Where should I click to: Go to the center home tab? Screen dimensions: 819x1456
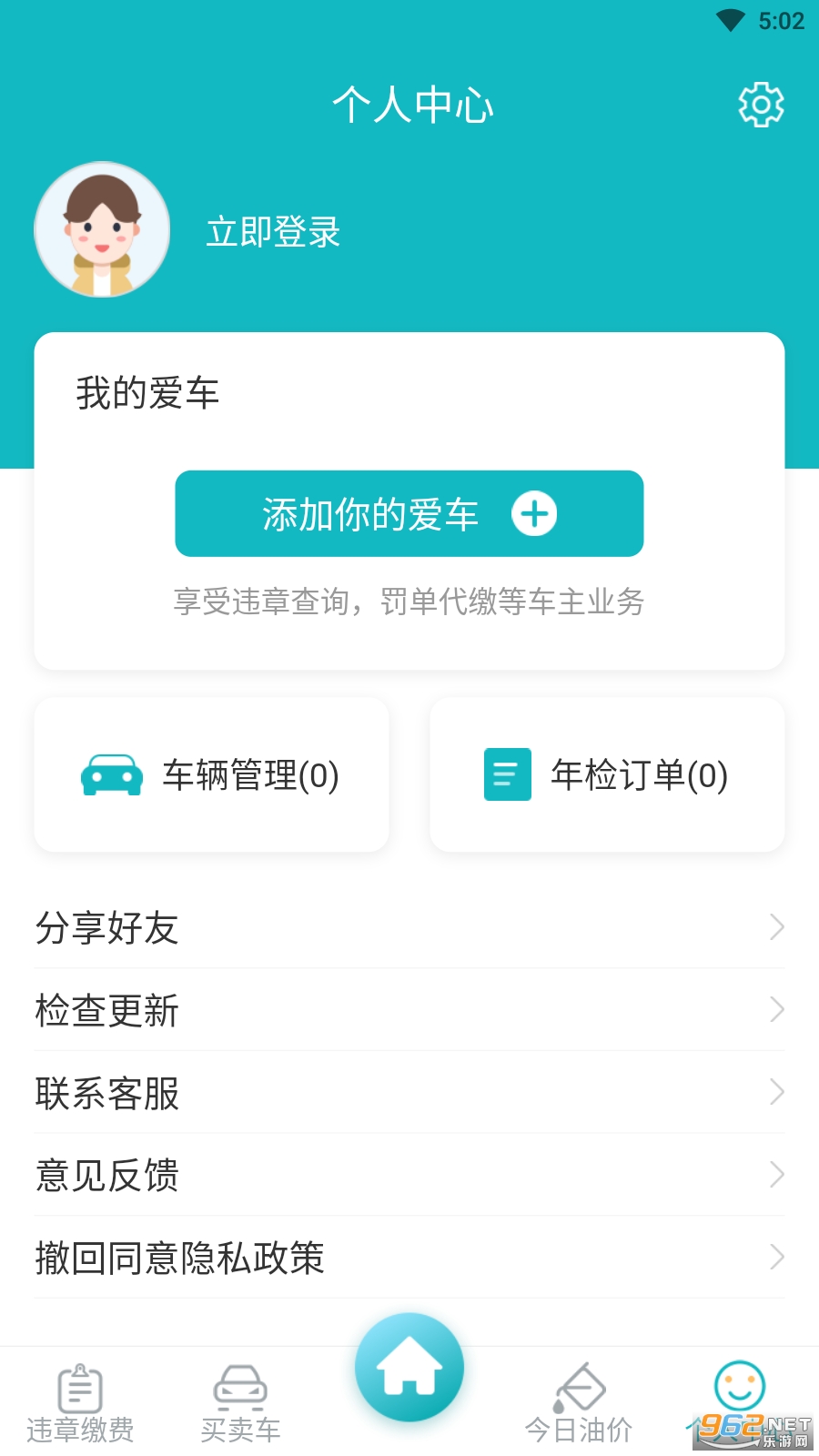[x=409, y=1368]
